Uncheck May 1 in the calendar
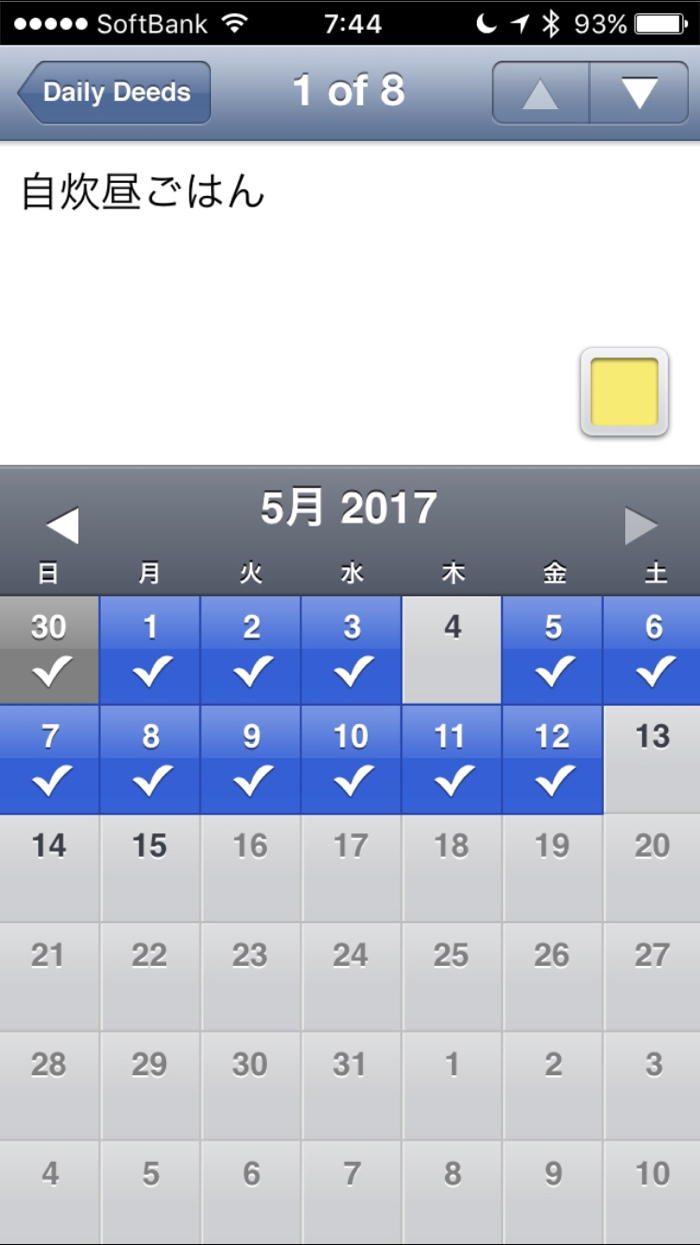The image size is (700, 1245). tap(150, 650)
